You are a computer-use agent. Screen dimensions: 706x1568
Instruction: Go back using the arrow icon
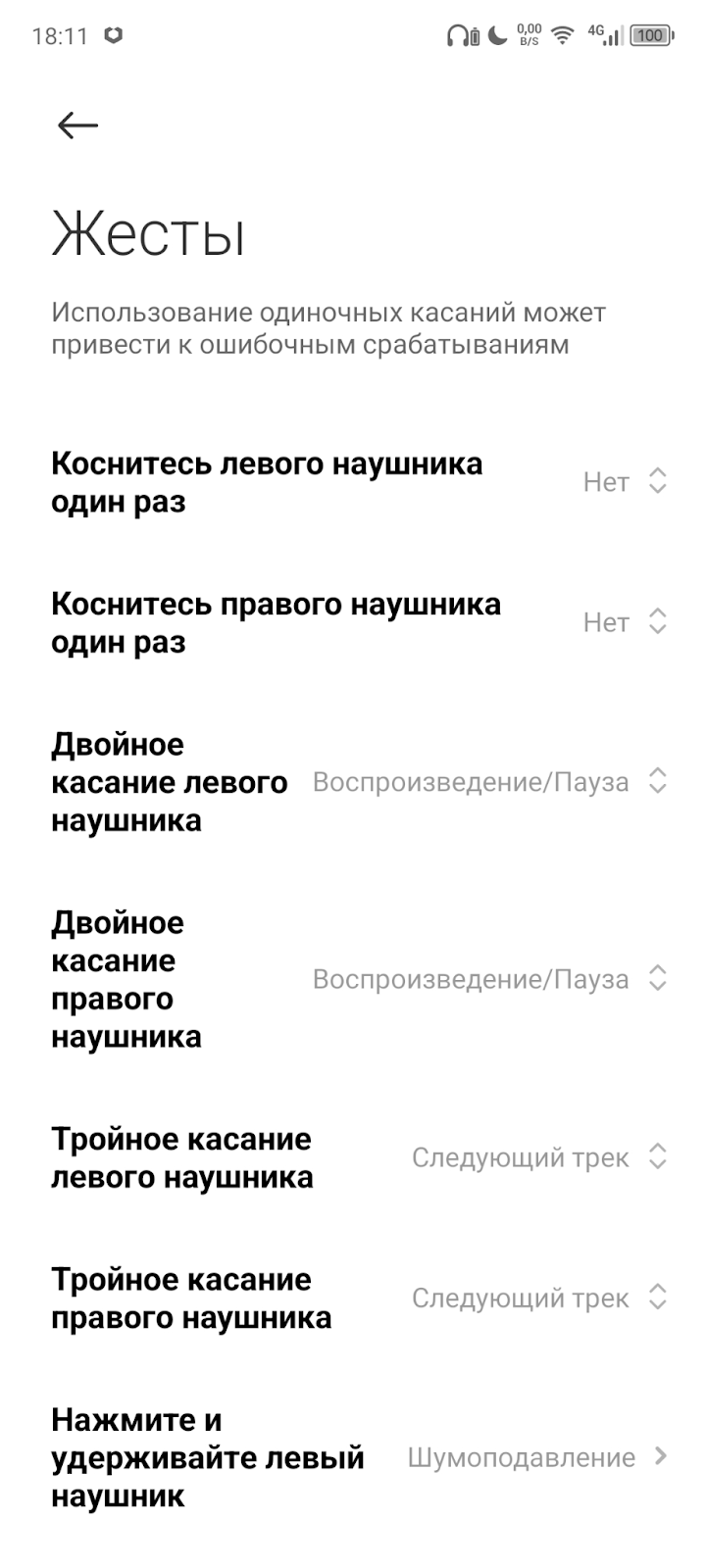click(x=77, y=125)
